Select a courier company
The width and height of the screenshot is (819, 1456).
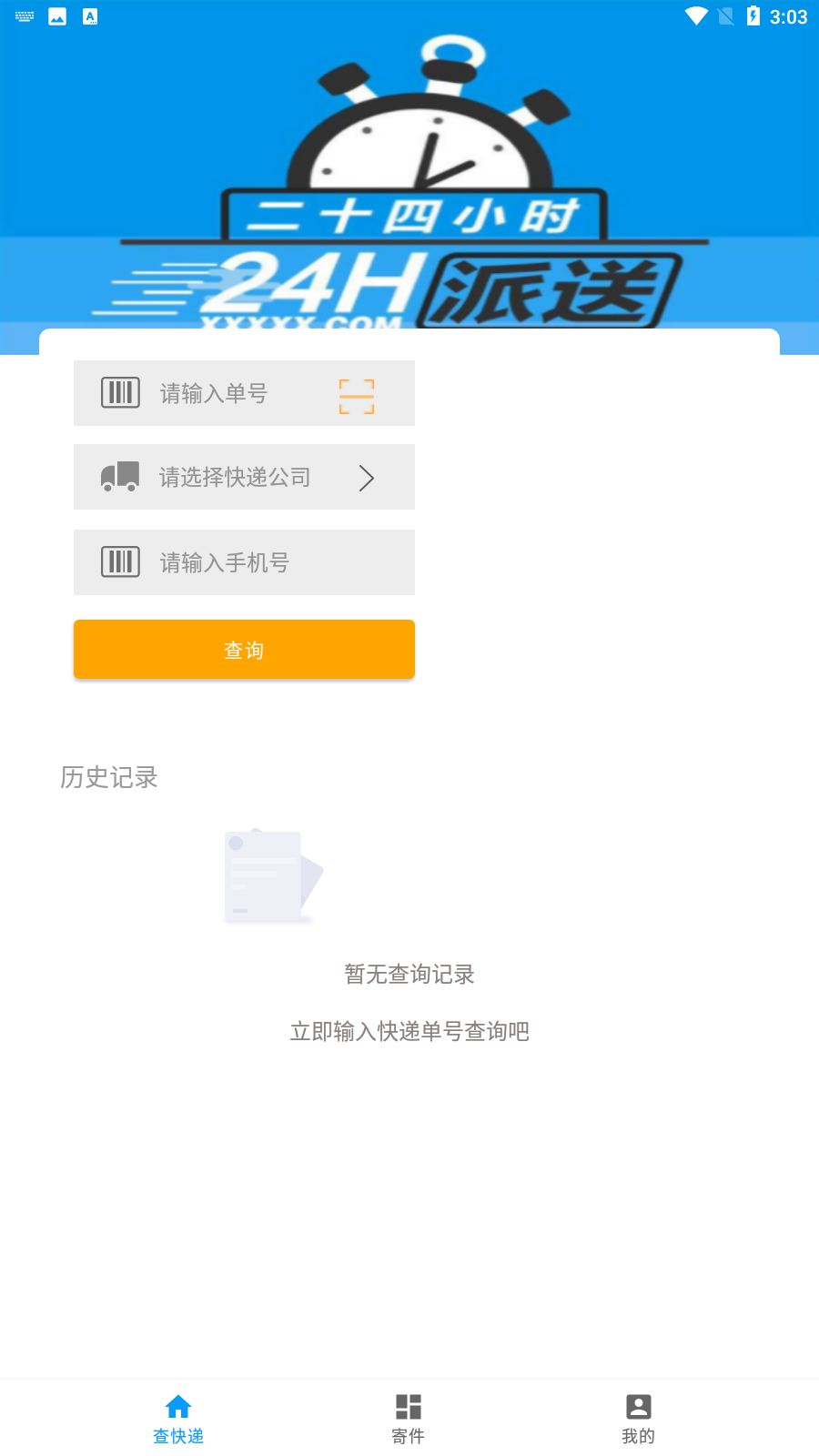point(244,477)
